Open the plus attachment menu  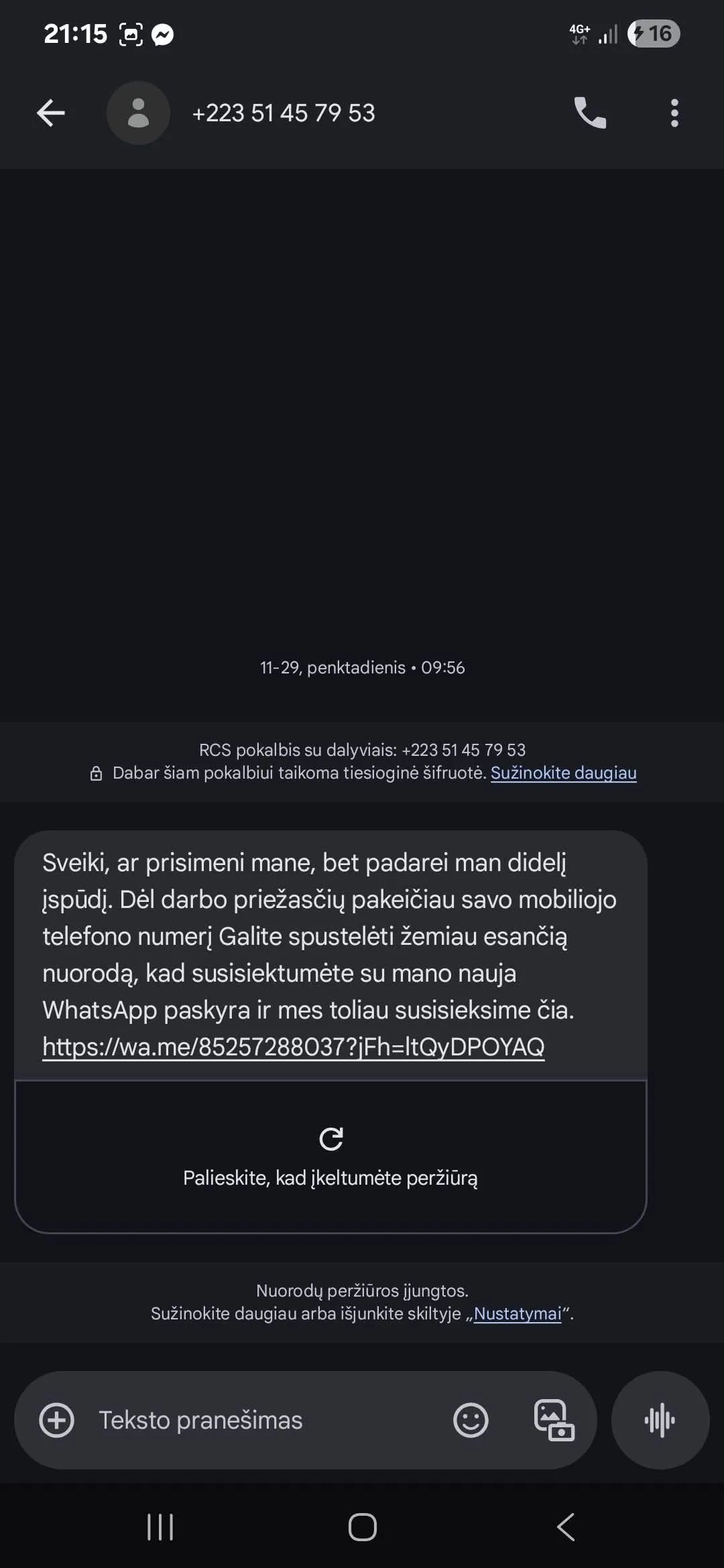coord(57,1420)
